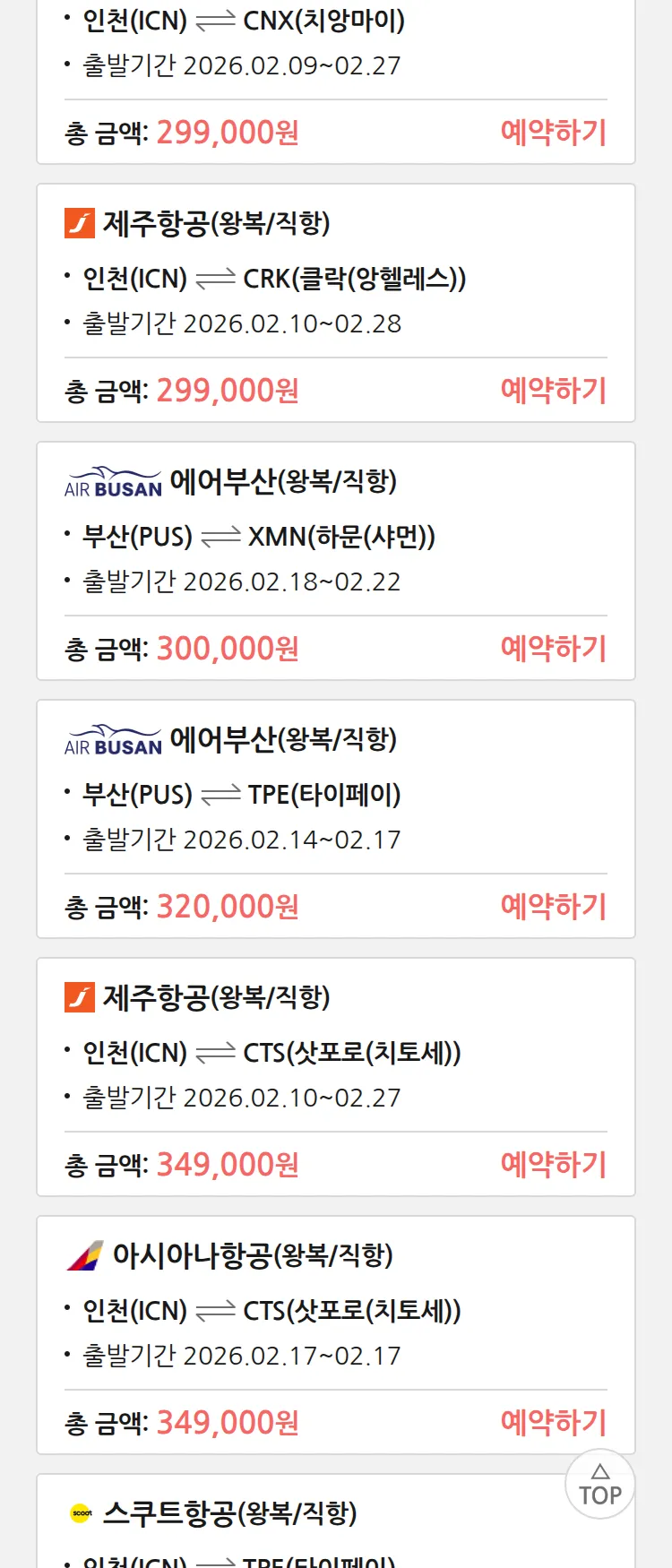The width and height of the screenshot is (672, 1568).
Task: Reserve the 아시아나항공 Sapporo (CTS) flight
Action: click(x=553, y=1423)
